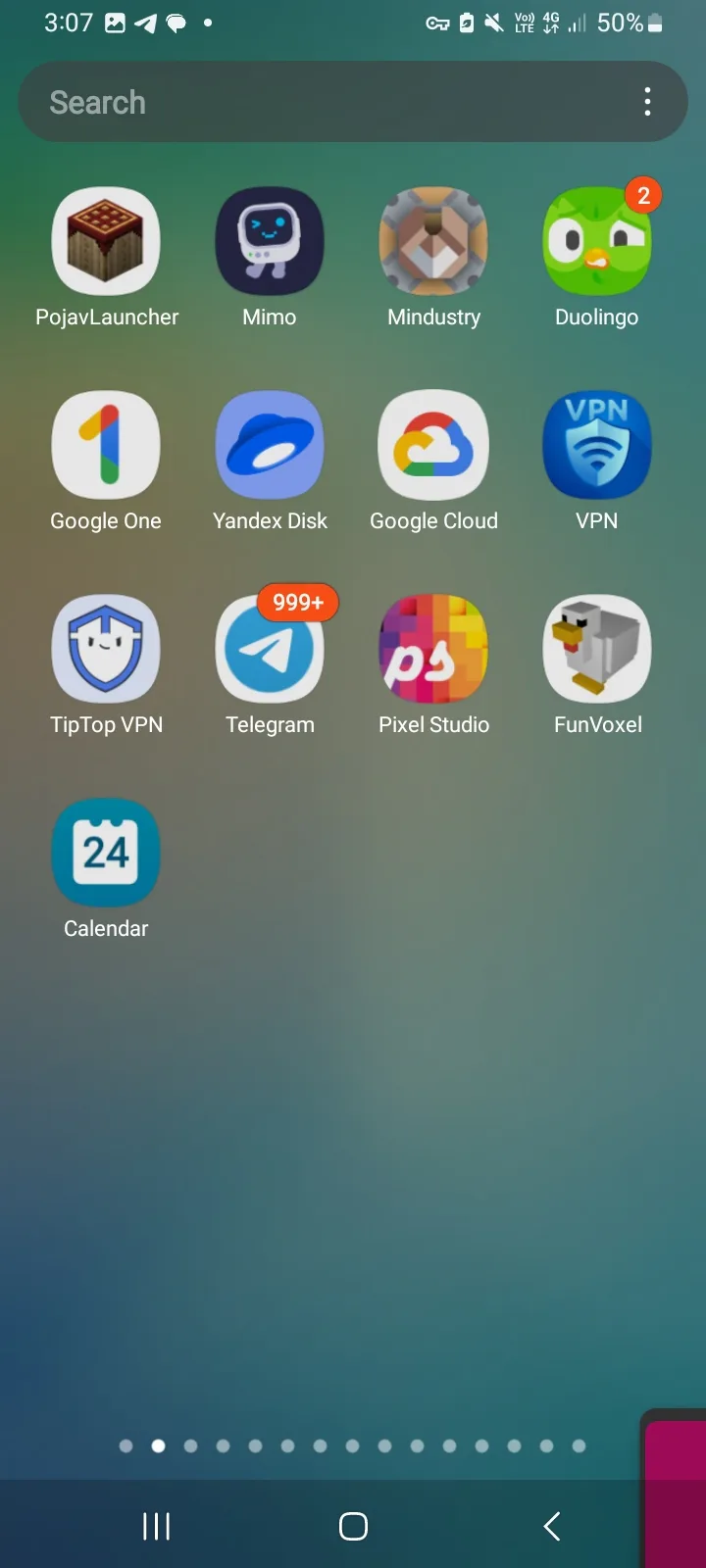Open the three-dot overflow menu
Image resolution: width=706 pixels, height=1568 pixels.
point(647,102)
